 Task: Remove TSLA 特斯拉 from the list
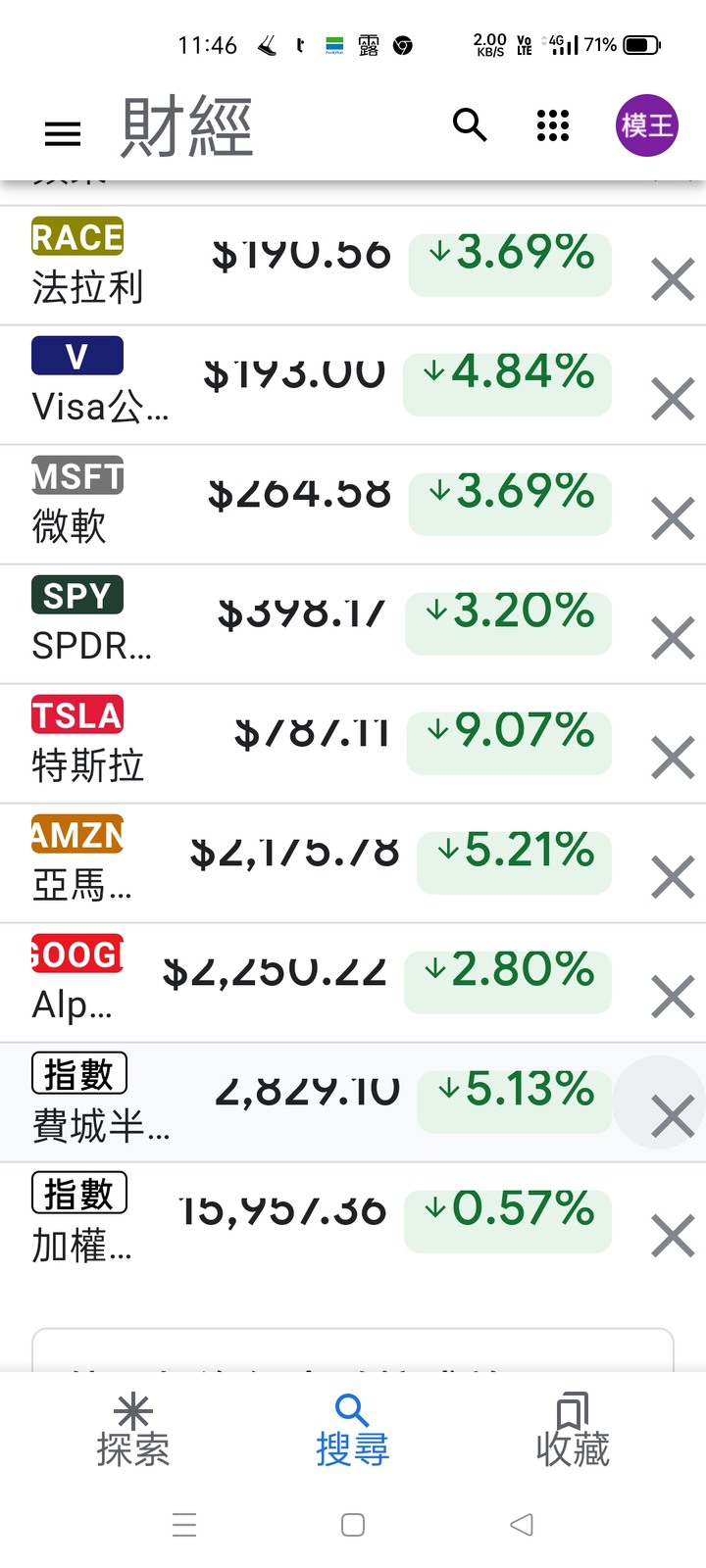pyautogui.click(x=673, y=759)
